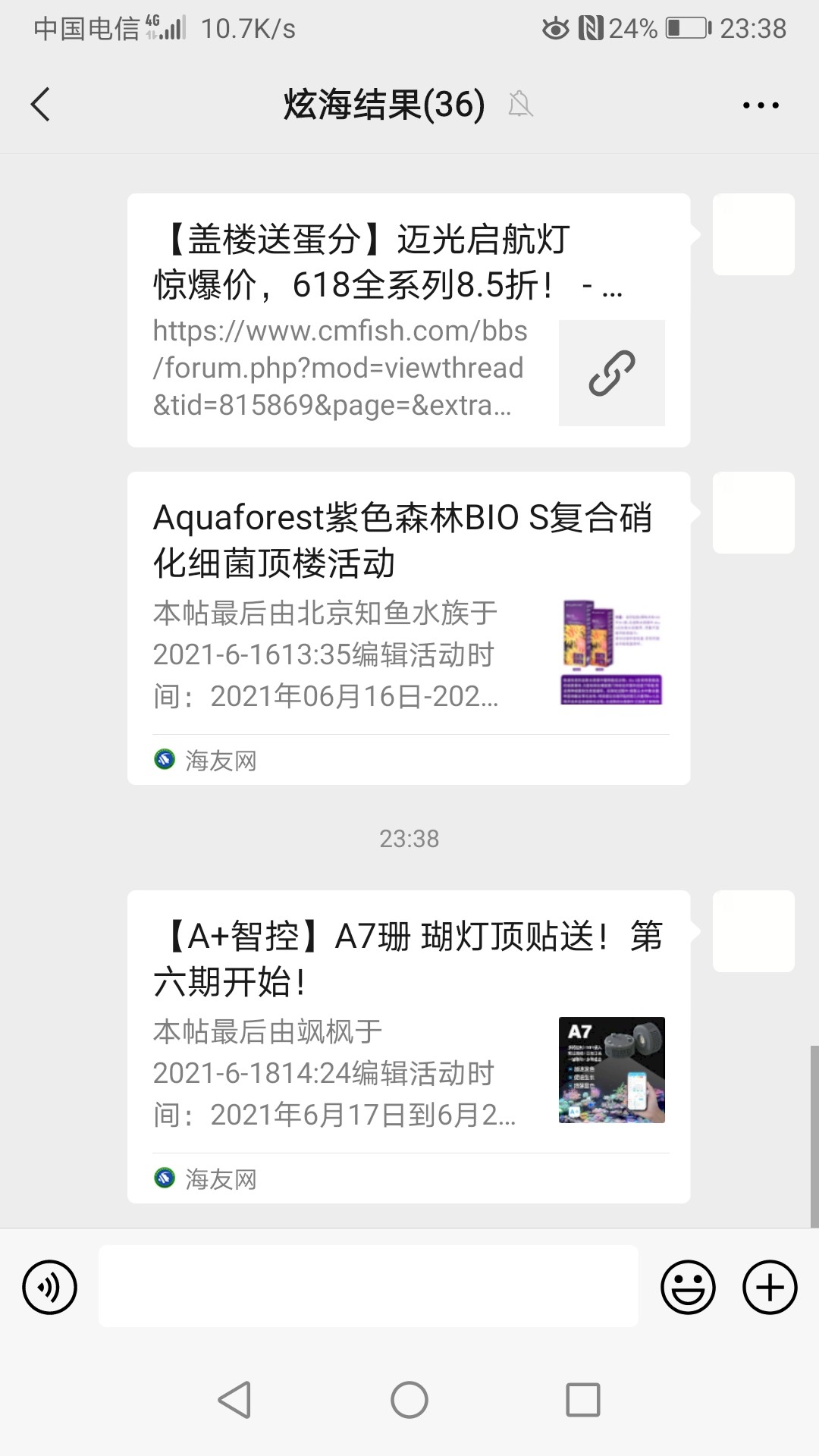Open the 迈光启航灯 618 link card
The height and width of the screenshot is (1456, 819).
[x=408, y=320]
